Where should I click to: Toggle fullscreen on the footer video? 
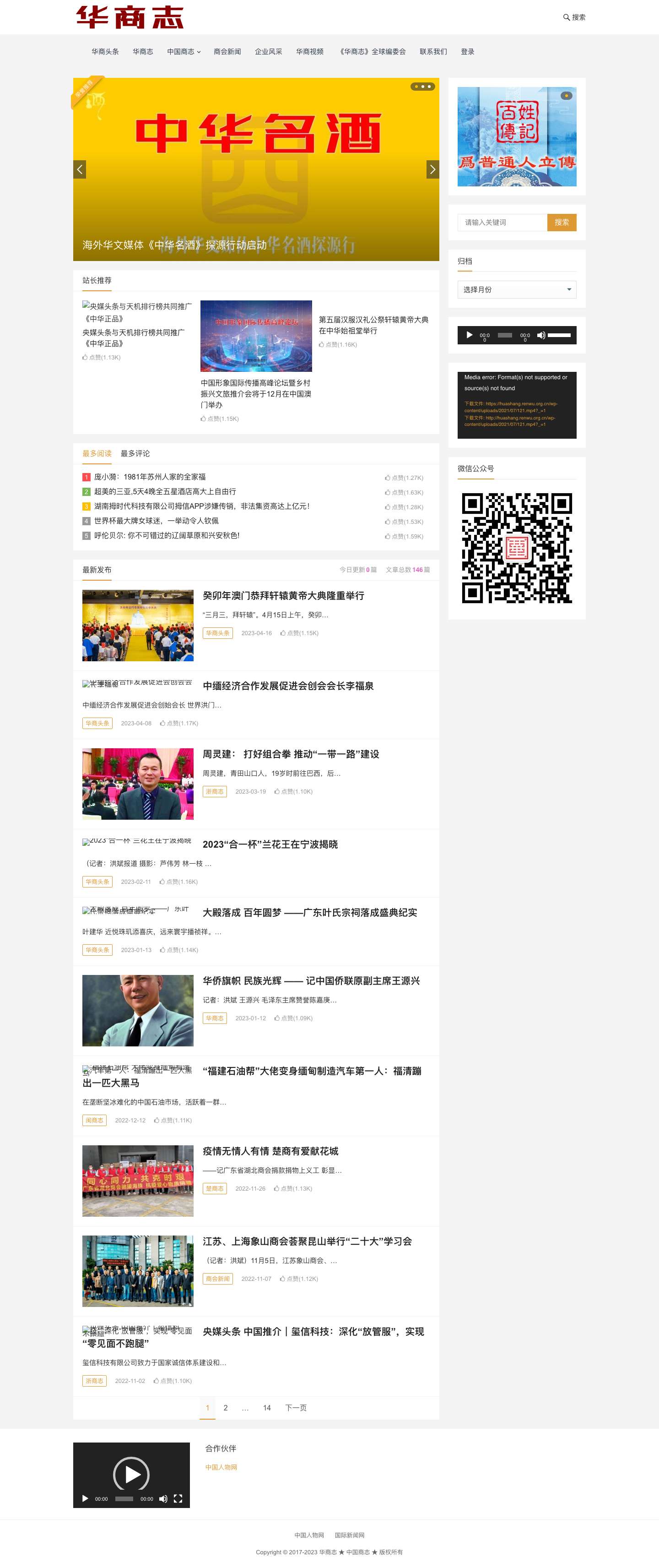coord(179,1498)
